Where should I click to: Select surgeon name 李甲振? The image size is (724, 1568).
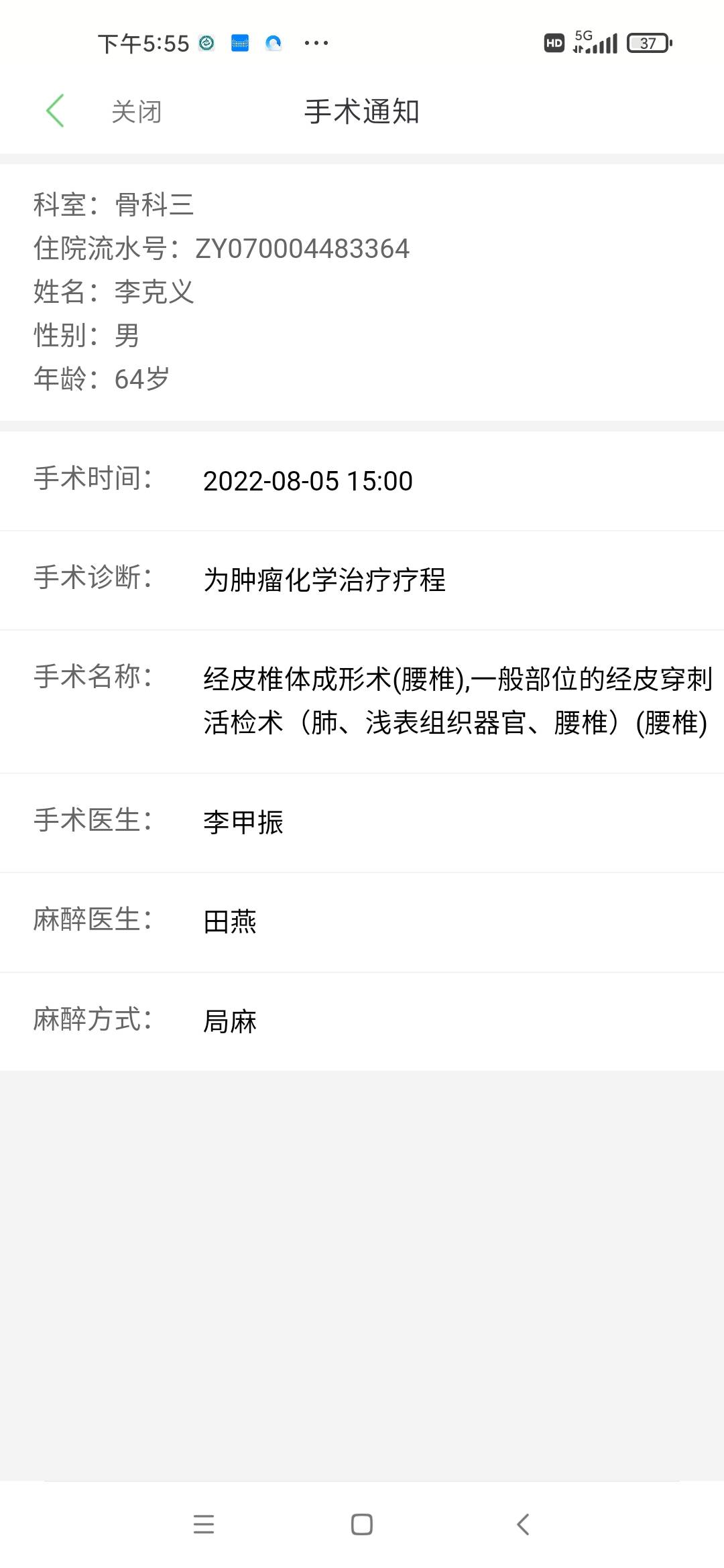point(243,822)
